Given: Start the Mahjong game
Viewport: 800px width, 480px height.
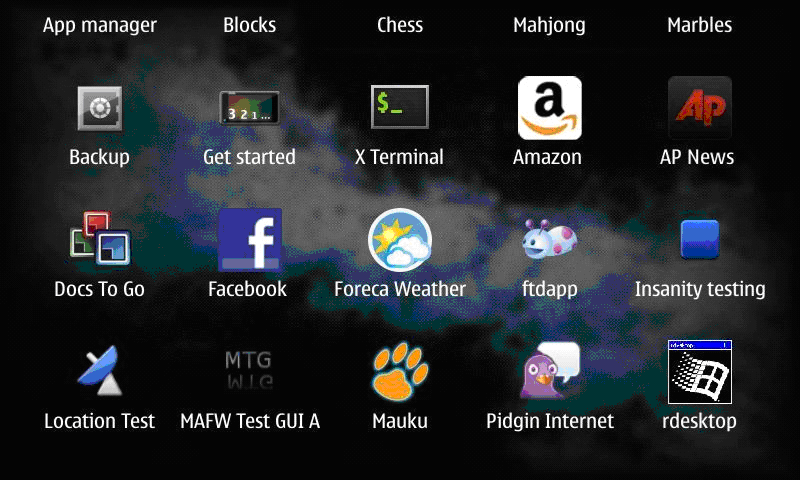Looking at the screenshot, I should (549, 25).
